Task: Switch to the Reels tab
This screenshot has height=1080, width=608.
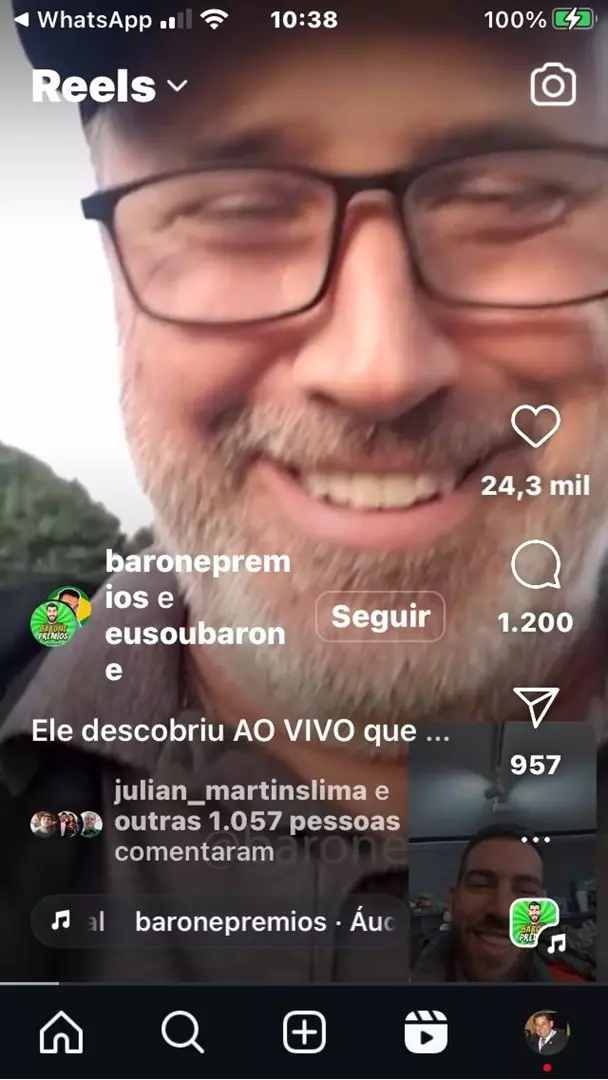Action: [x=426, y=1032]
